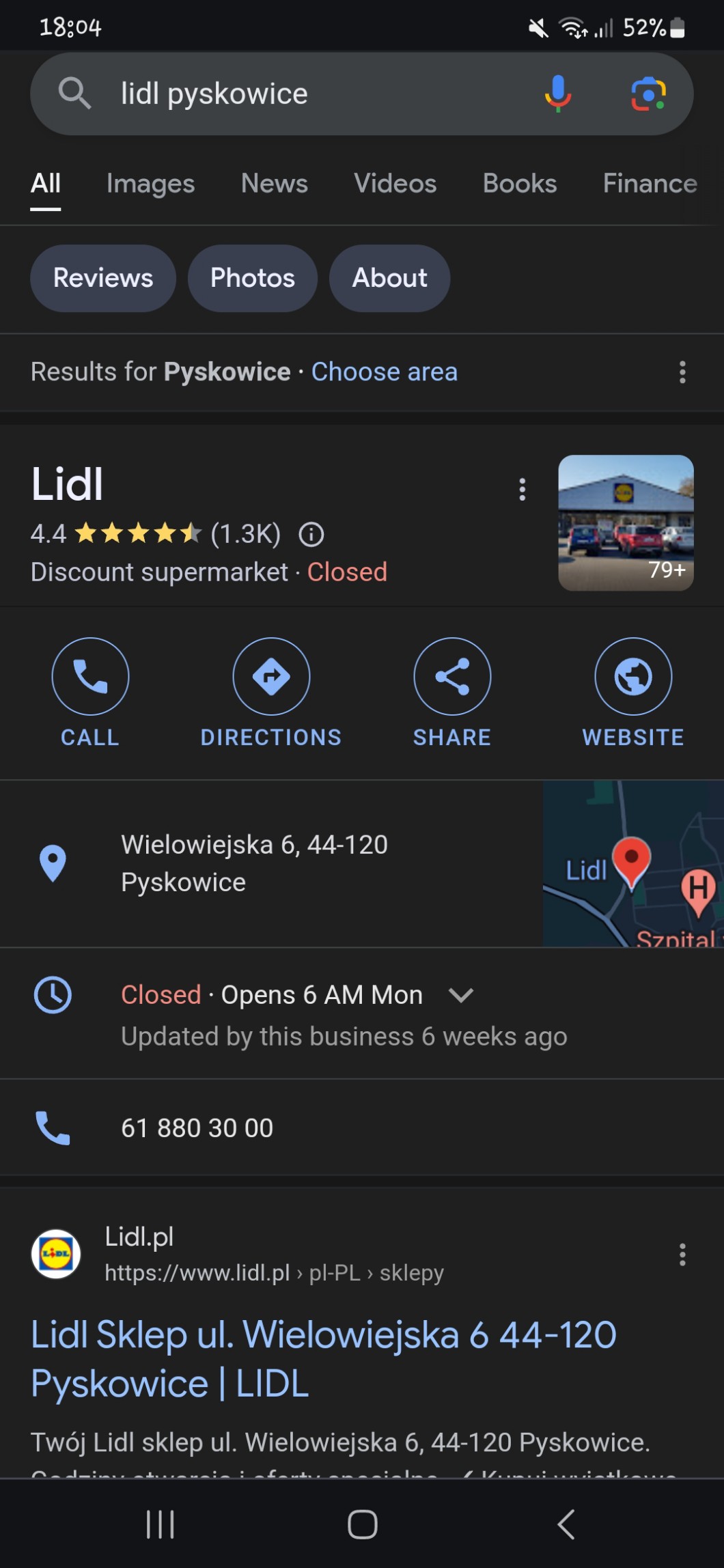Screen dimensions: 724x1568
Task: Expand the opening hours dropdown
Action: 461,995
